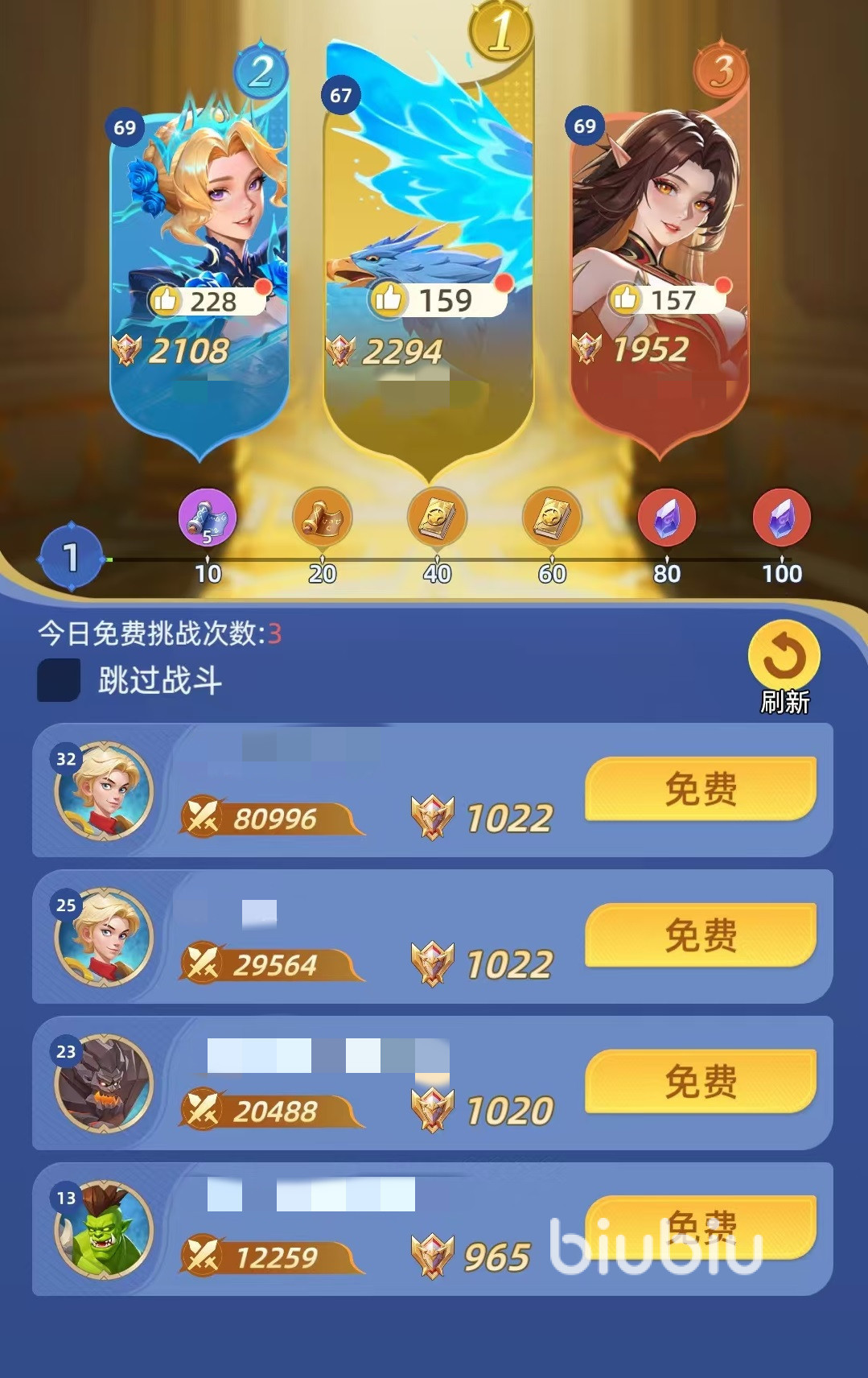Image resolution: width=868 pixels, height=1378 pixels.
Task: Open reward scroll at milestone 10
Action: point(208,518)
